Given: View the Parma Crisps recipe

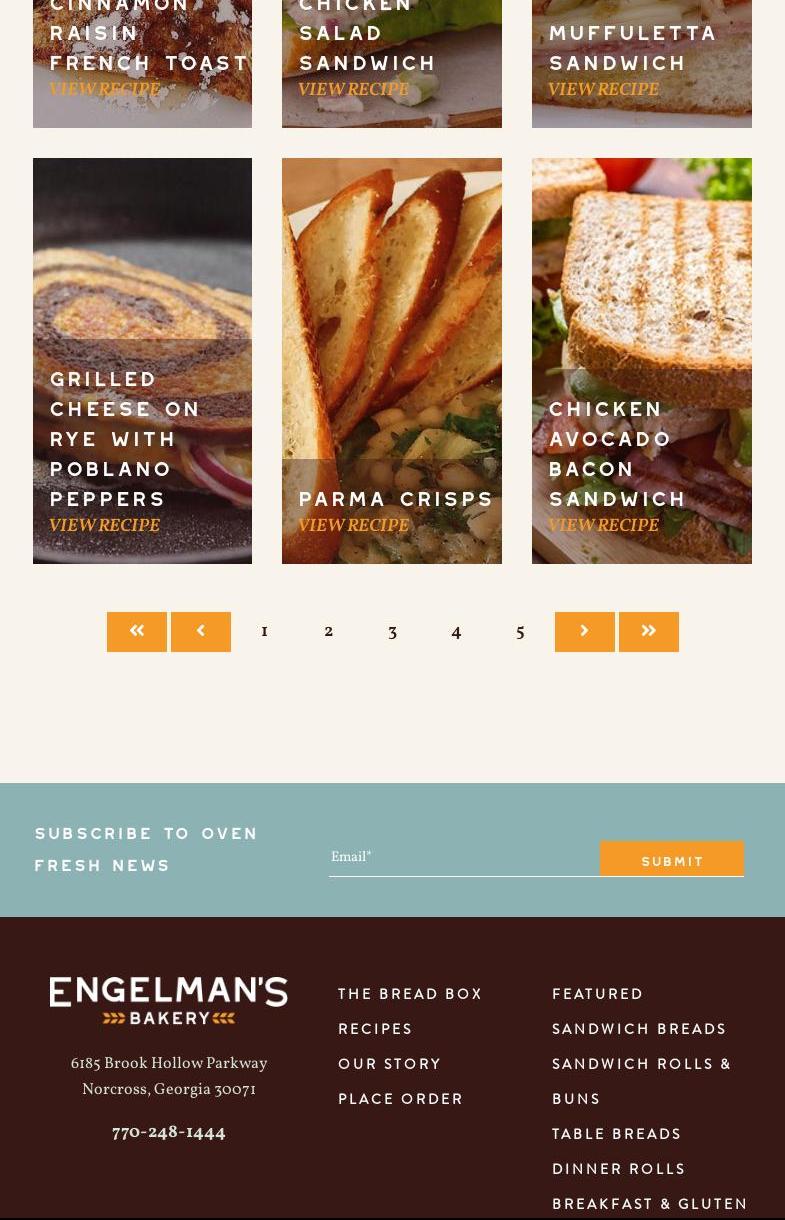Looking at the screenshot, I should point(353,526).
